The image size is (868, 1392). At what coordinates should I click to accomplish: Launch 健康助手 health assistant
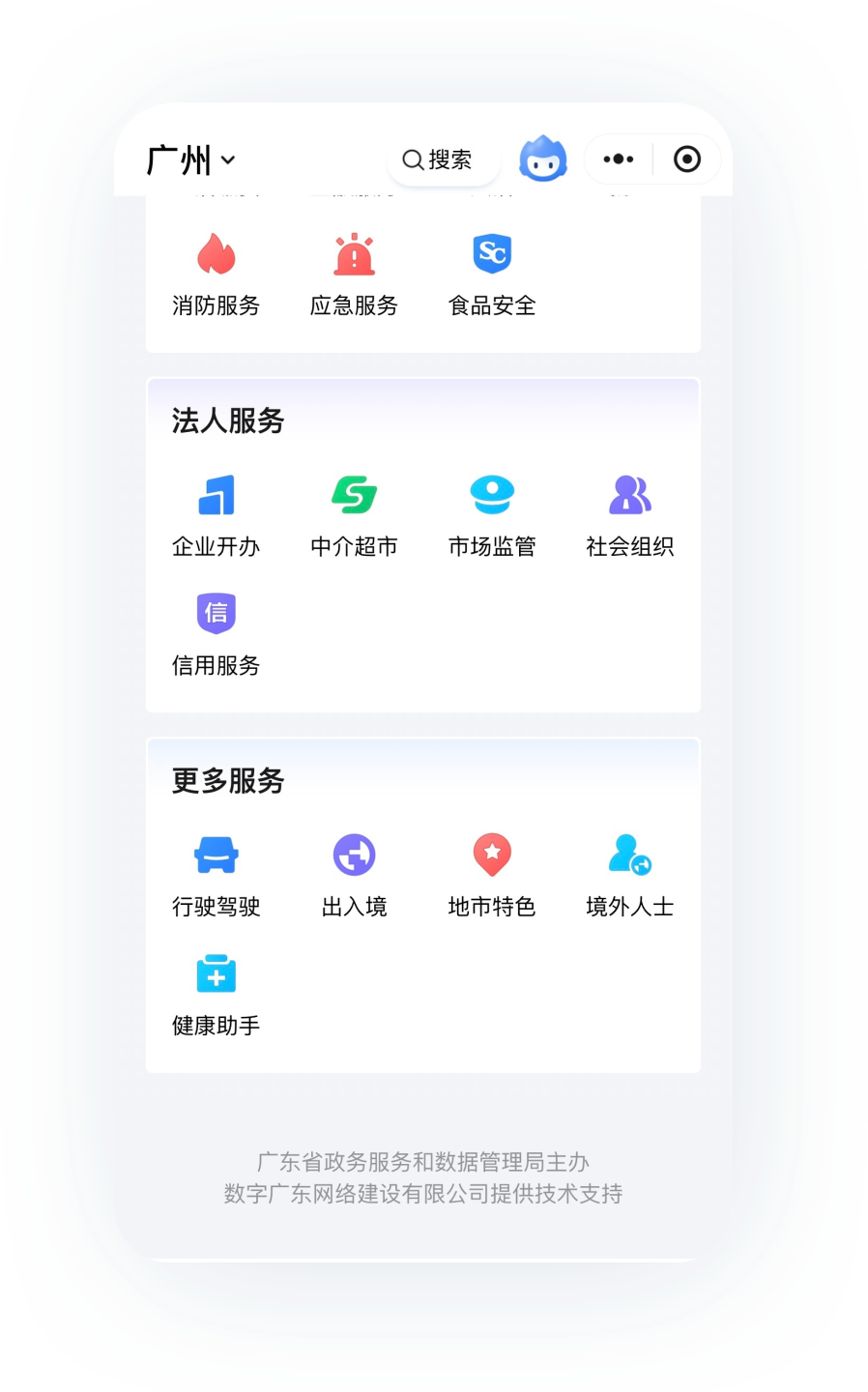(x=217, y=995)
